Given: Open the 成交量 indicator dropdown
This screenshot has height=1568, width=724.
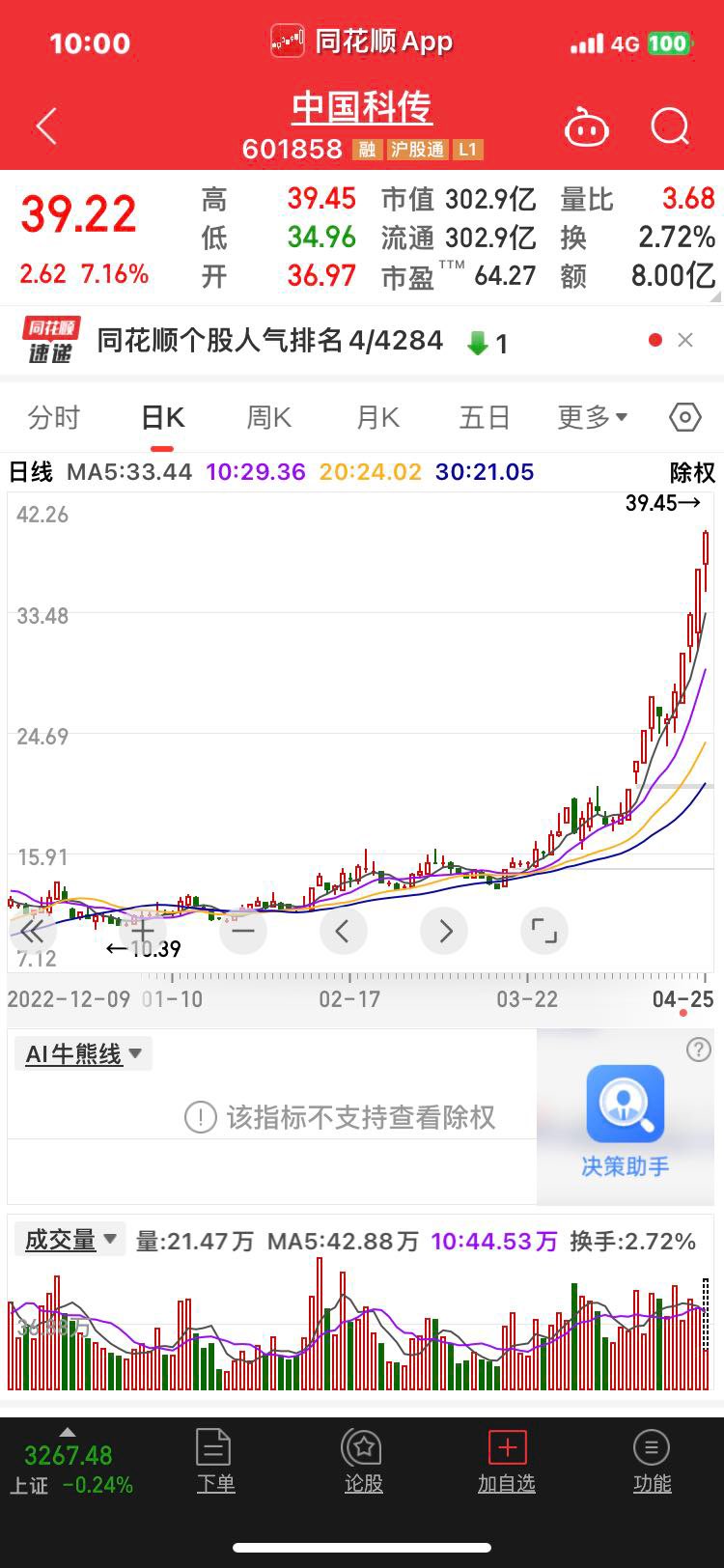Looking at the screenshot, I should point(70,1240).
